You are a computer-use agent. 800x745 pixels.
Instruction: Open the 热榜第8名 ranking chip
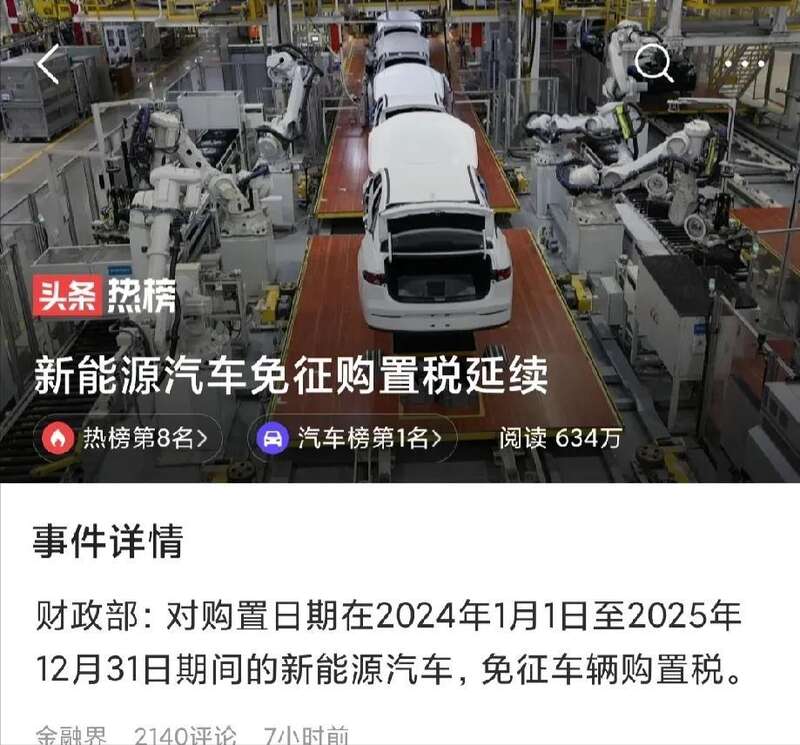[x=129, y=438]
